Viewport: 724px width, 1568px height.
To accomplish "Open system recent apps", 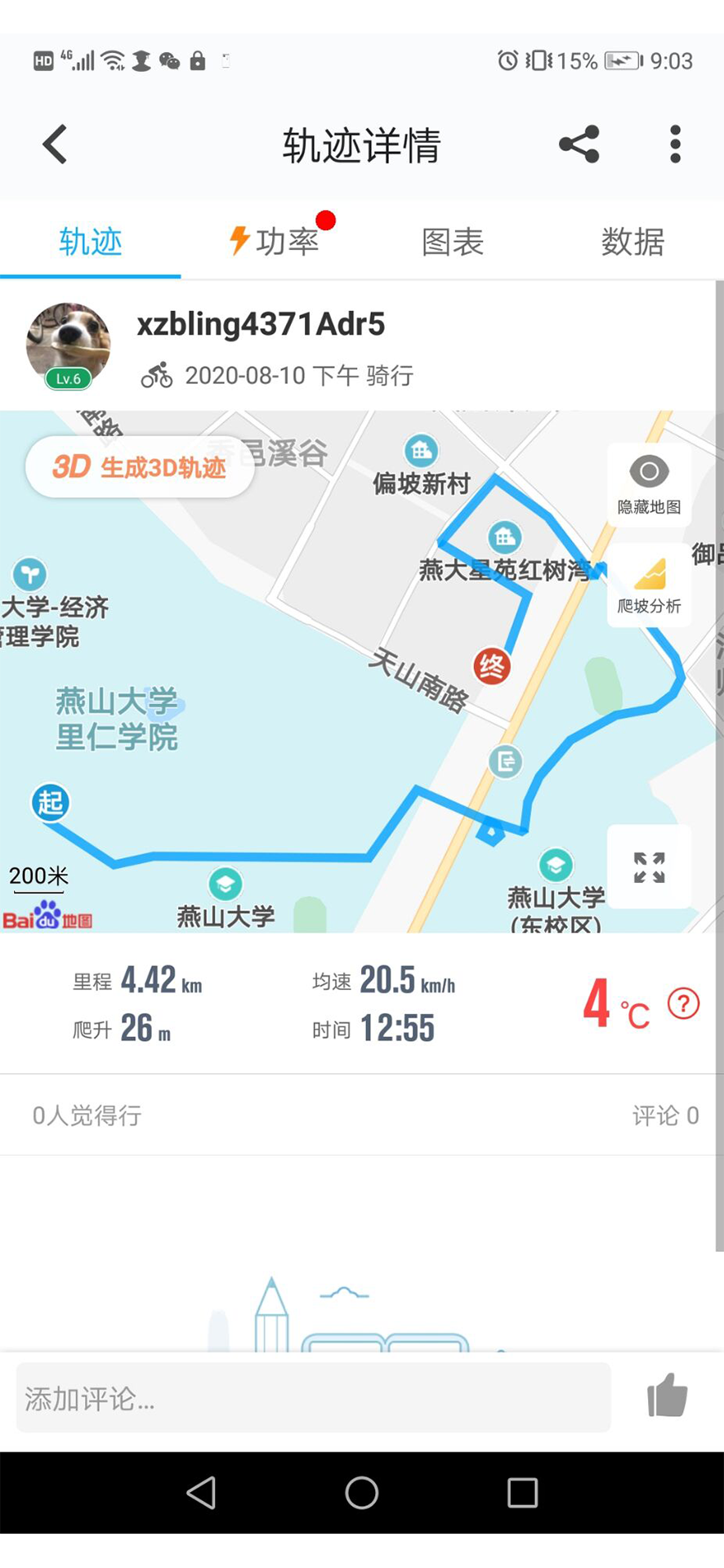I will (x=522, y=1493).
